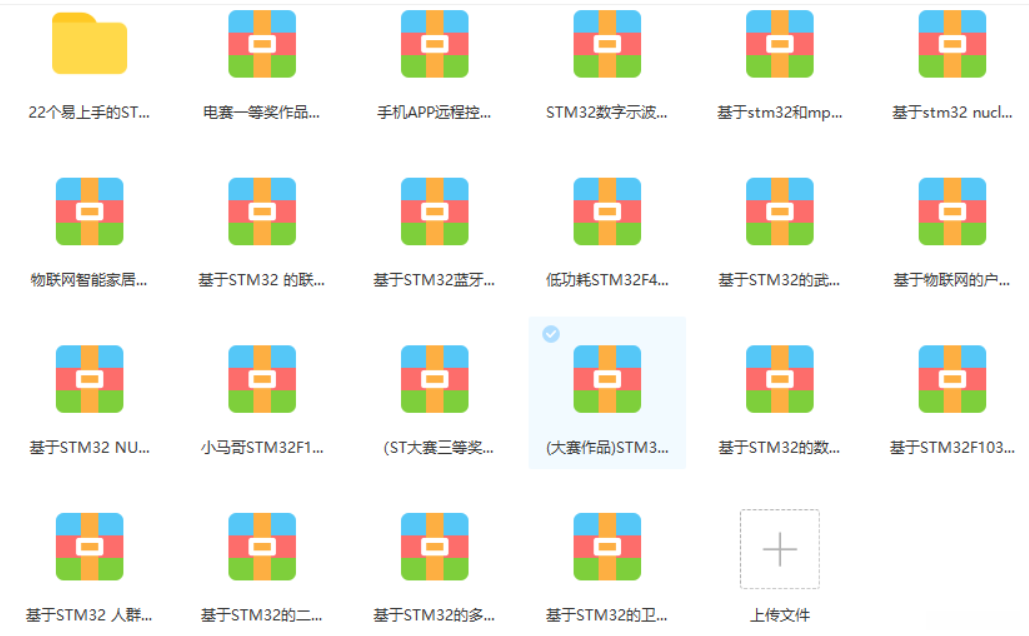Open the 手机APP远程控 archive file
Image resolution: width=1029 pixels, height=636 pixels.
[x=434, y=45]
